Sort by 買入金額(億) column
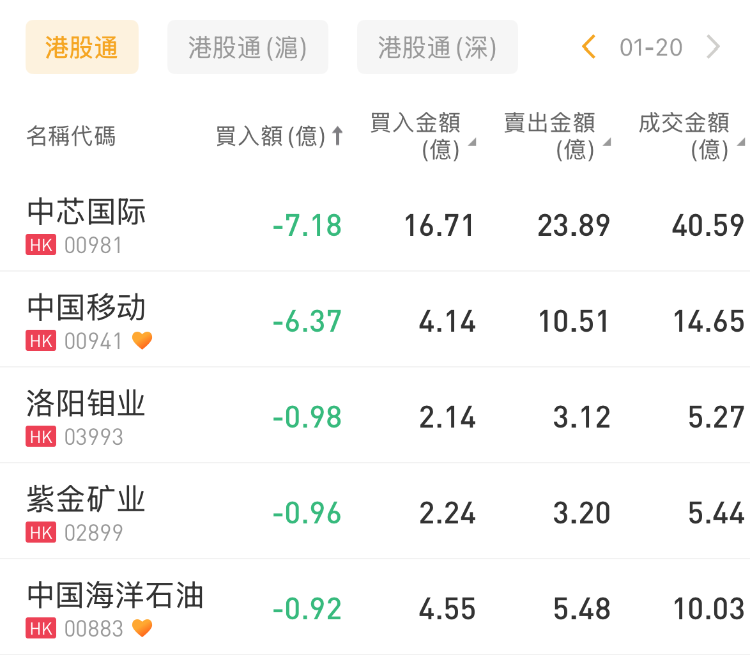750x657 pixels. pos(420,136)
